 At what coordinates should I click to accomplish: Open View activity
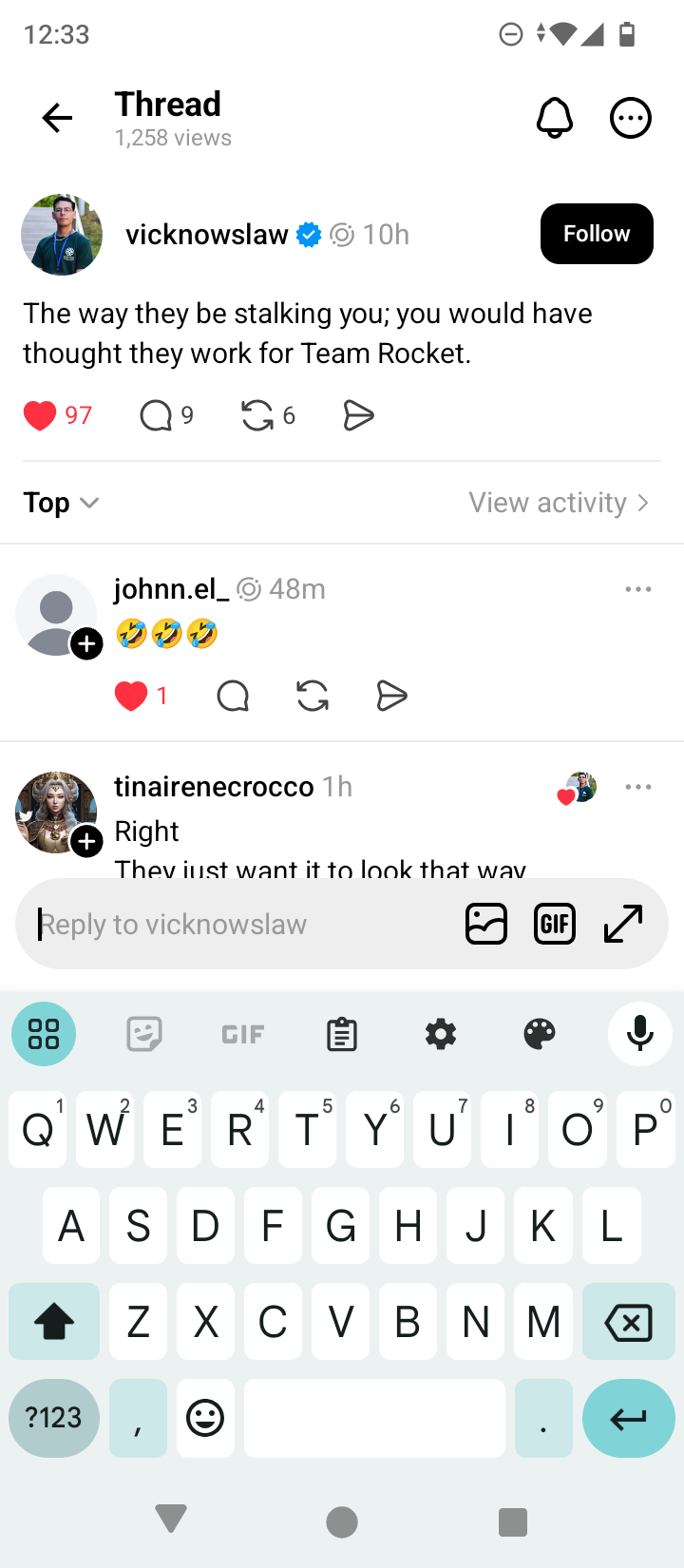559,502
